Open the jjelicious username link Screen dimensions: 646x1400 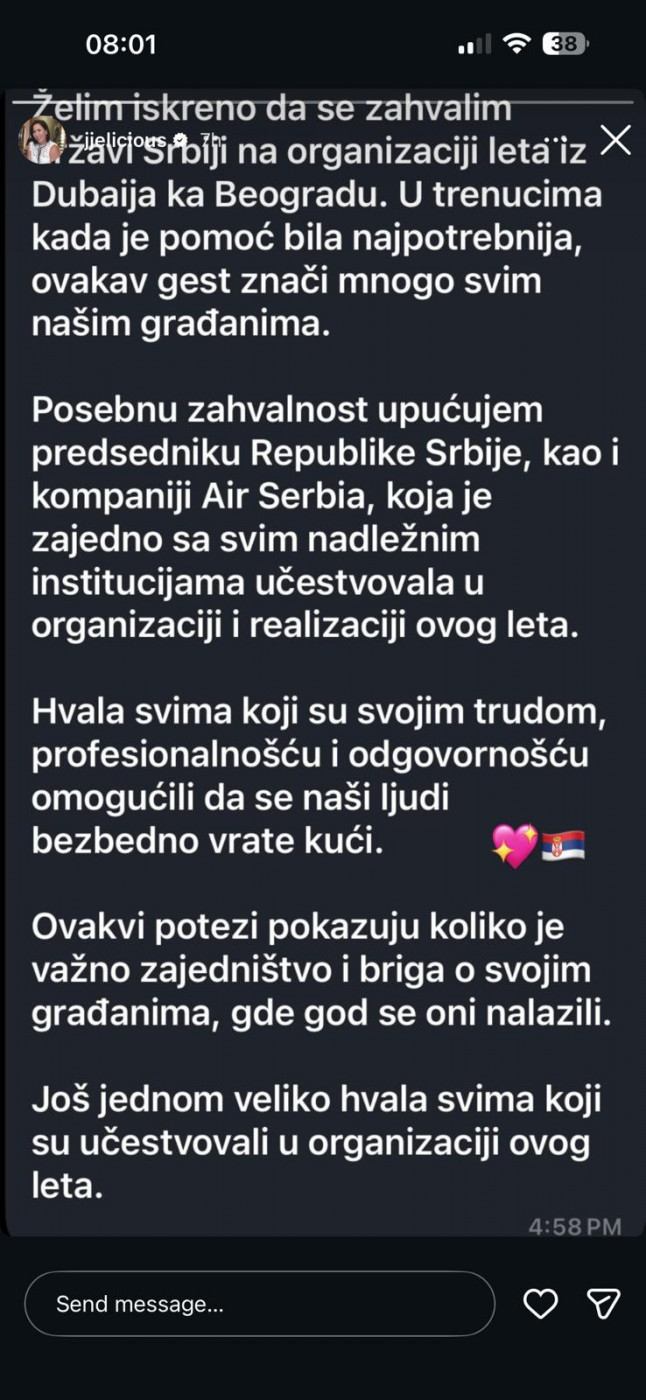point(125,140)
